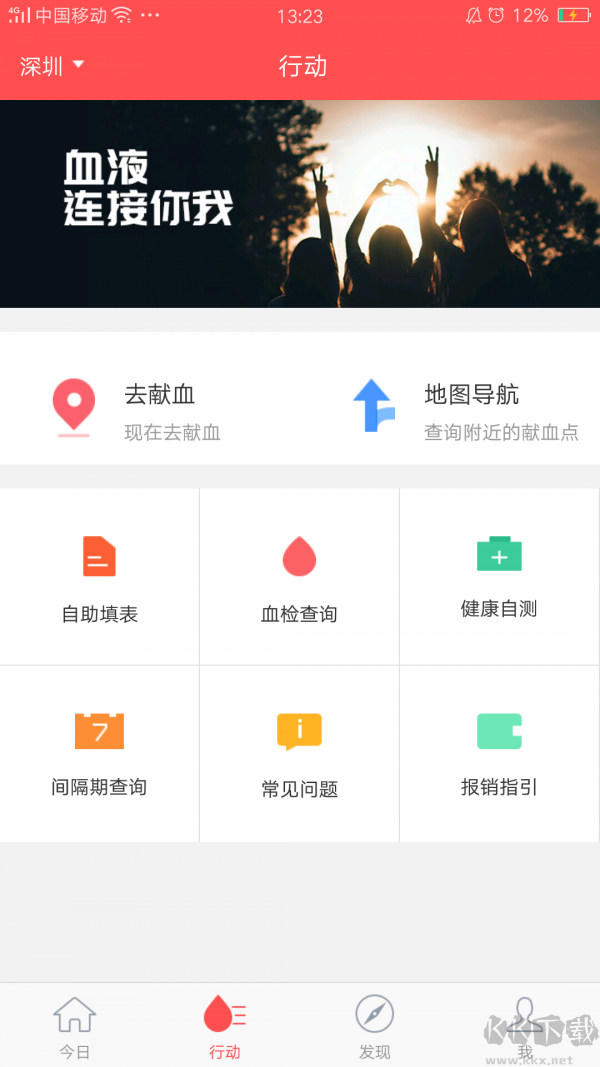This screenshot has width=600, height=1067.
Task: Go to the 发现 tab
Action: 375,1027
